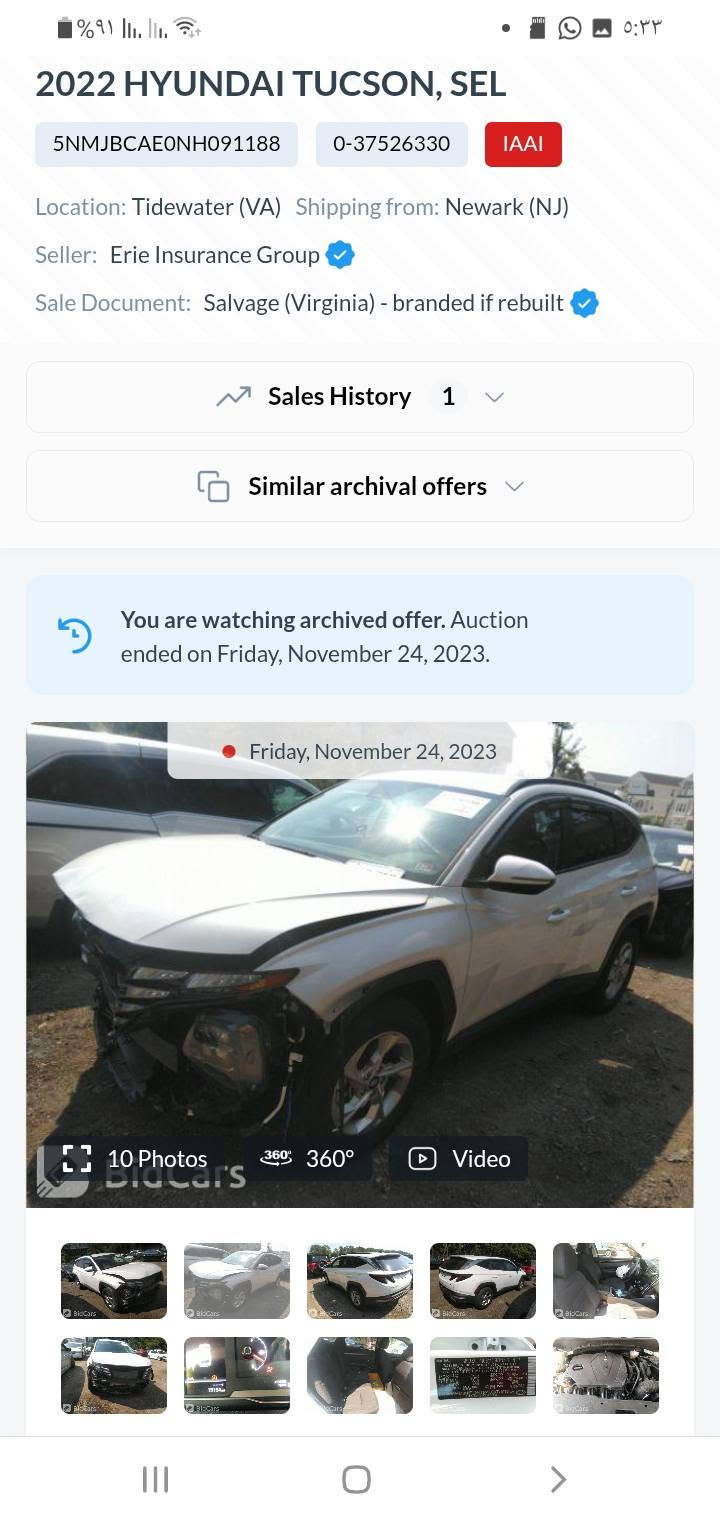Go to the system home screen
The image size is (720, 1520).
click(356, 1479)
